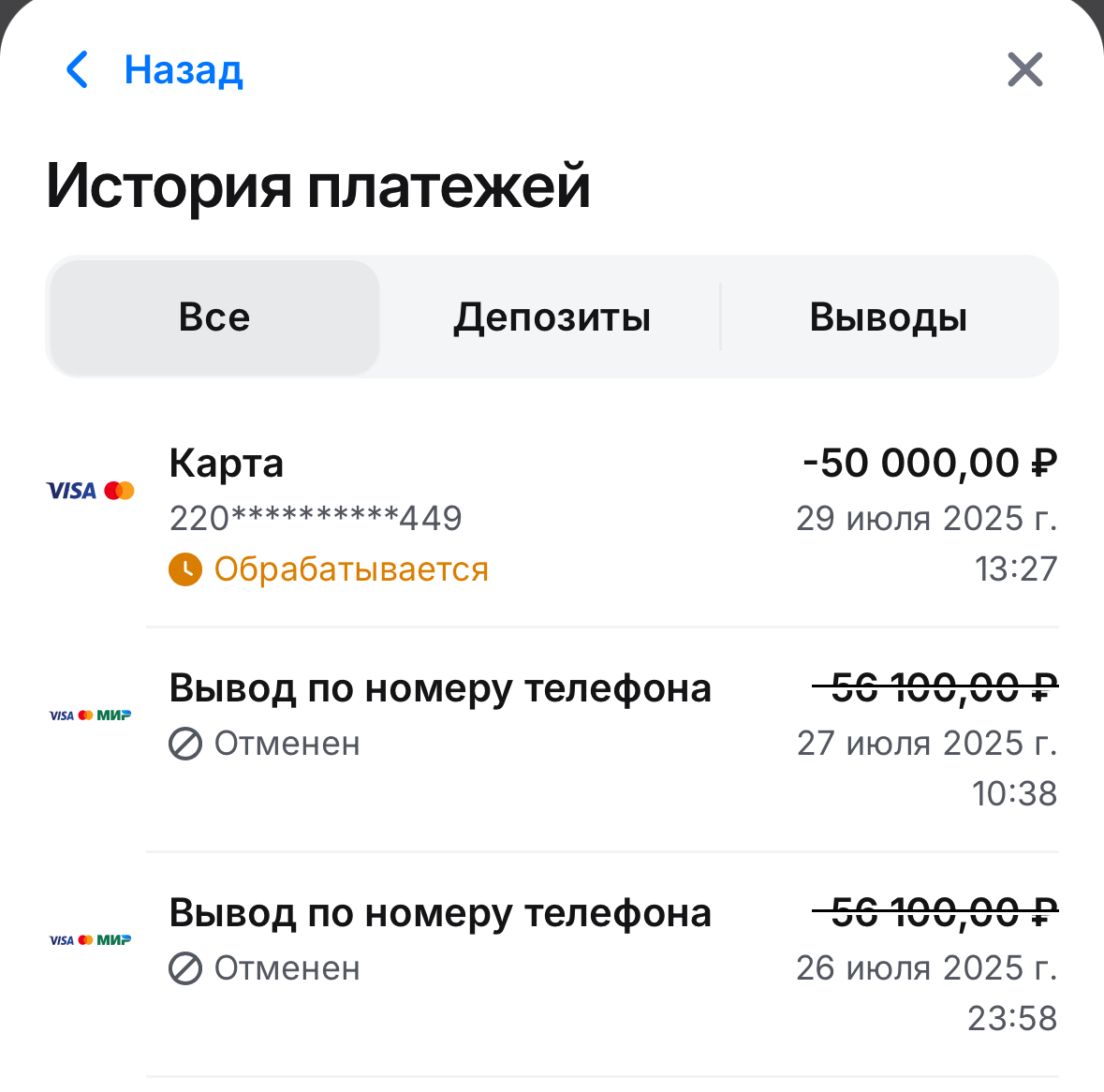Close the payment history panel

[1024, 69]
